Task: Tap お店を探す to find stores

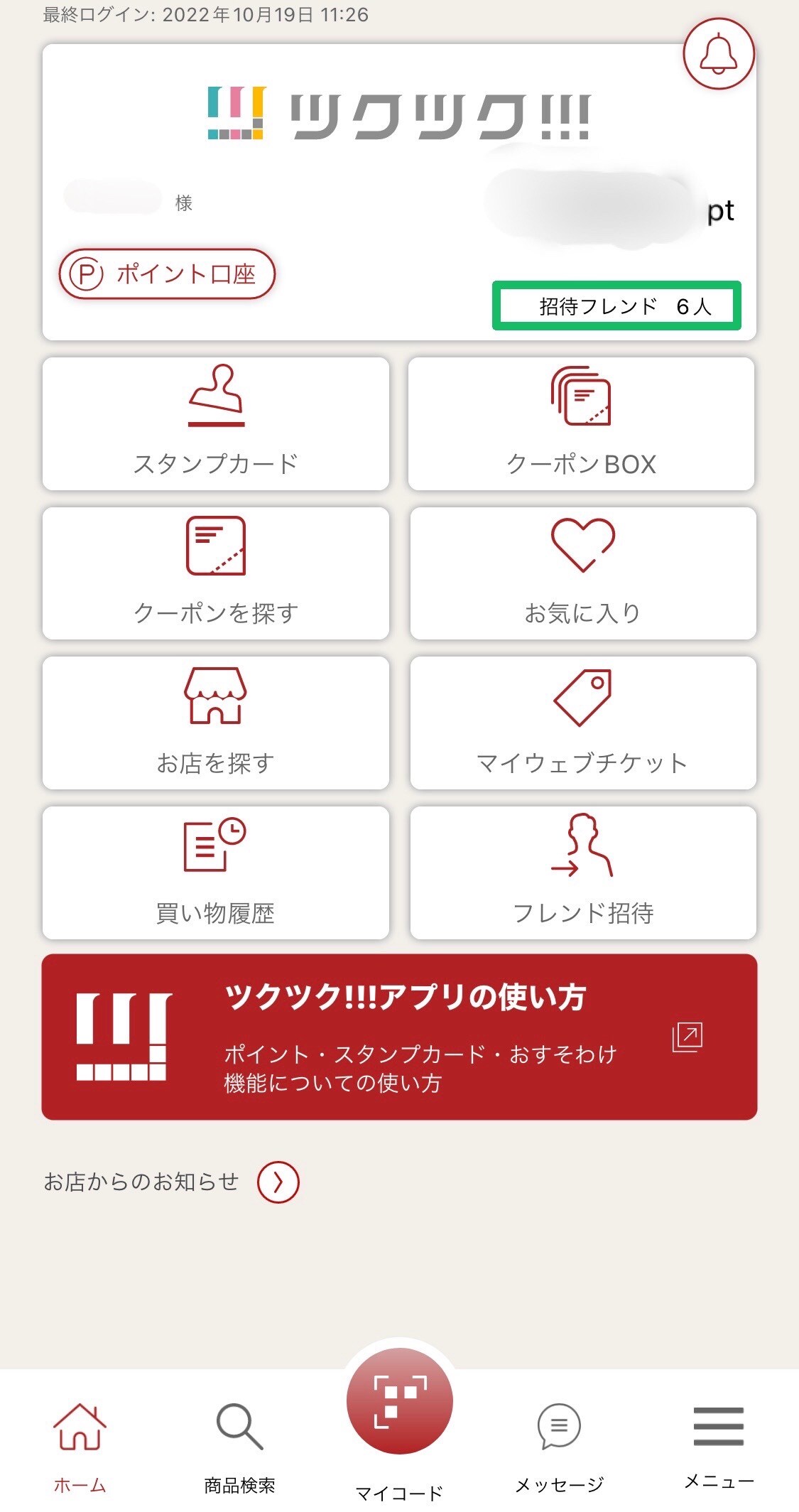Action: [216, 723]
